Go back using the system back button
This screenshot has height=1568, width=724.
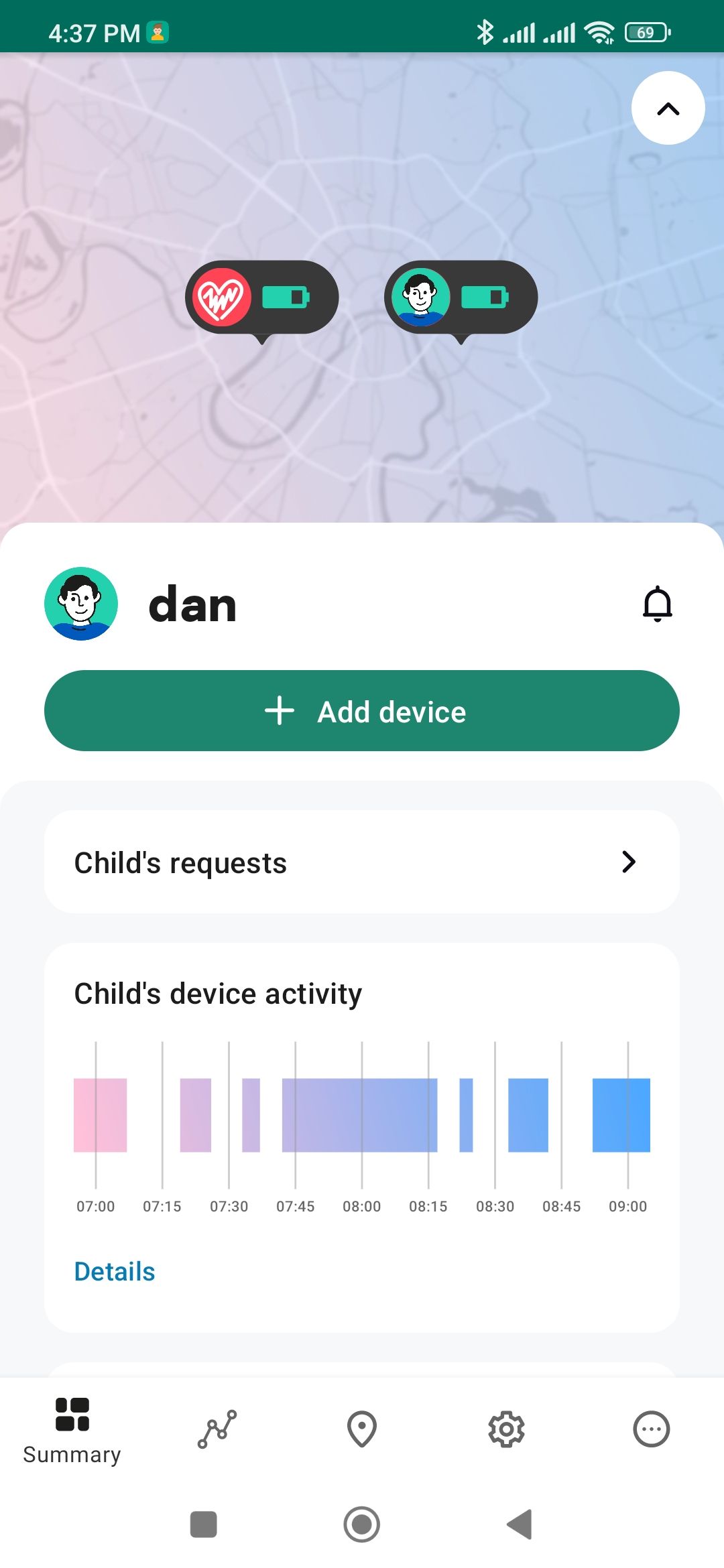[x=520, y=1524]
